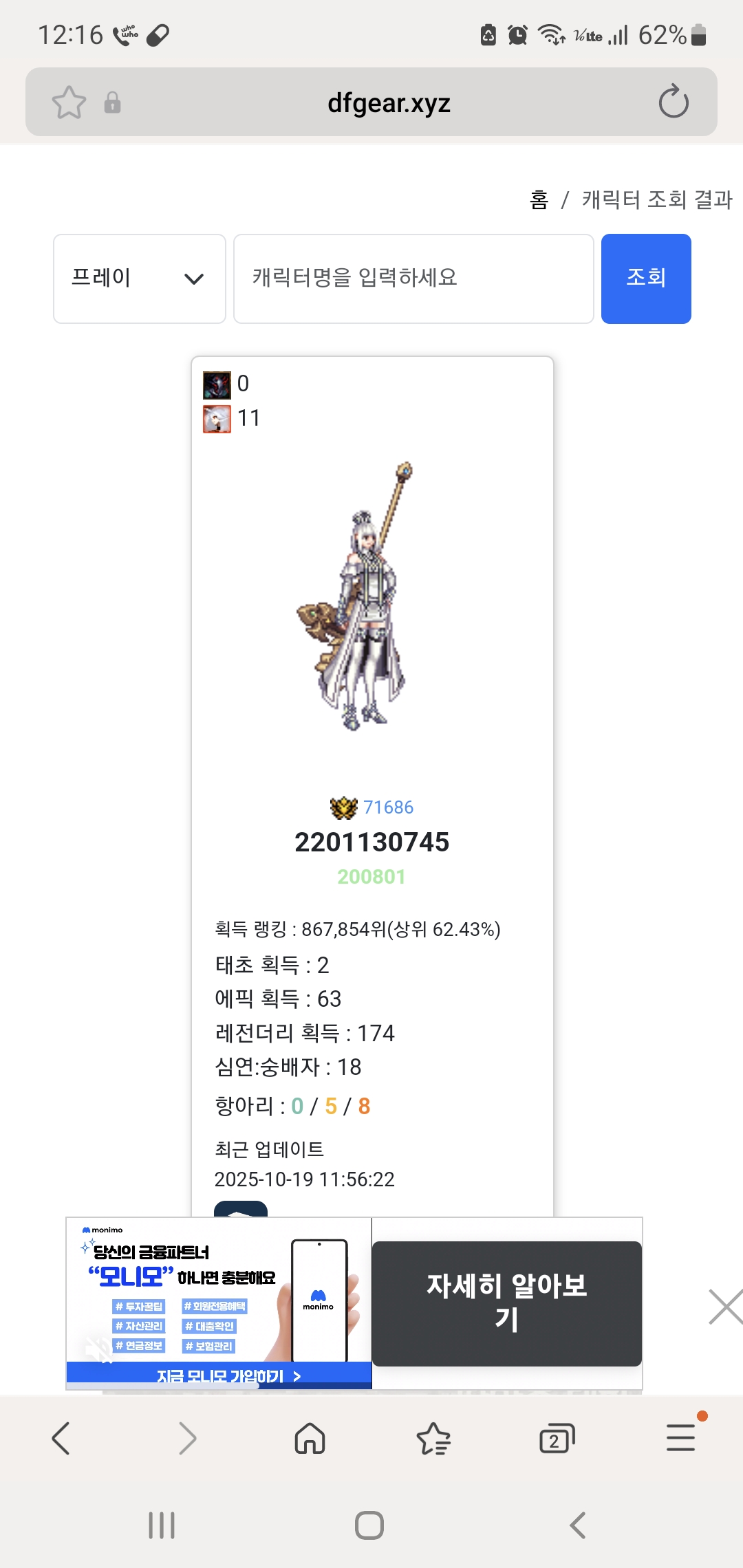
Task: Expand the 프레이 server dropdown
Action: [140, 279]
